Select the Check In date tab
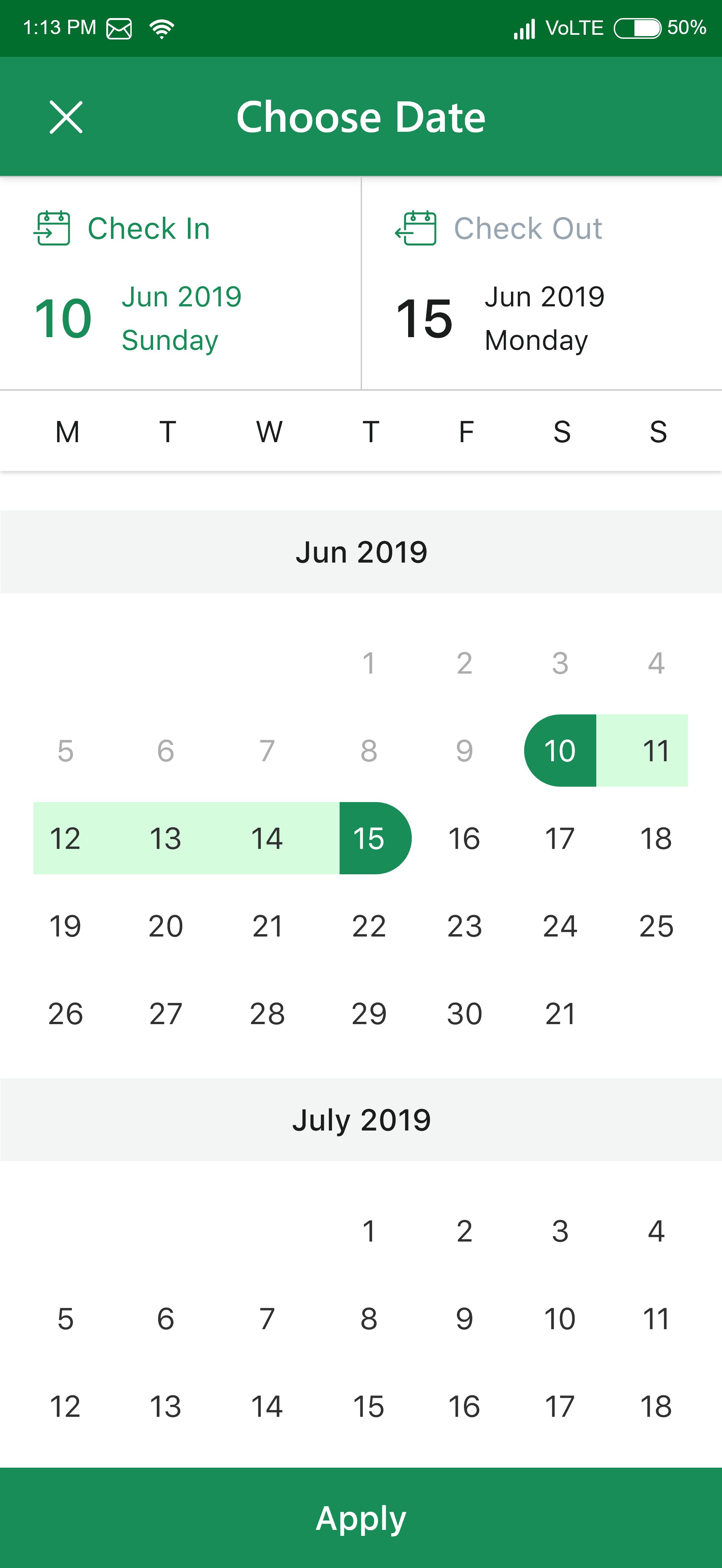 pos(180,283)
